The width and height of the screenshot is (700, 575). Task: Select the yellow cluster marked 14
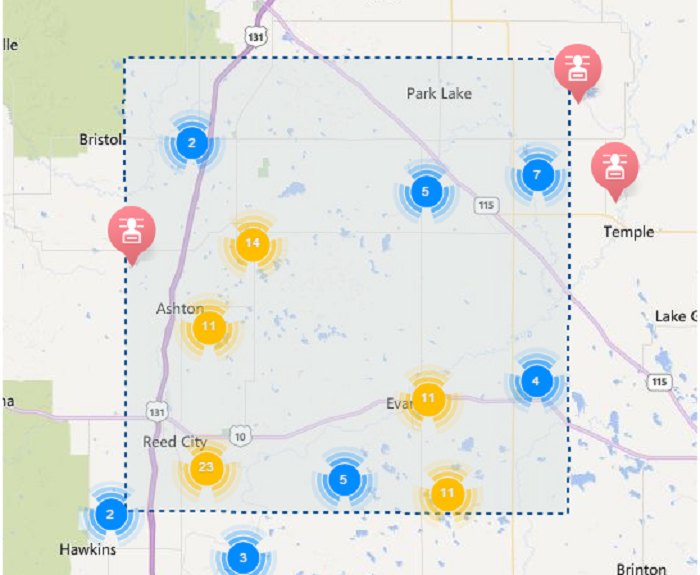pyautogui.click(x=253, y=243)
